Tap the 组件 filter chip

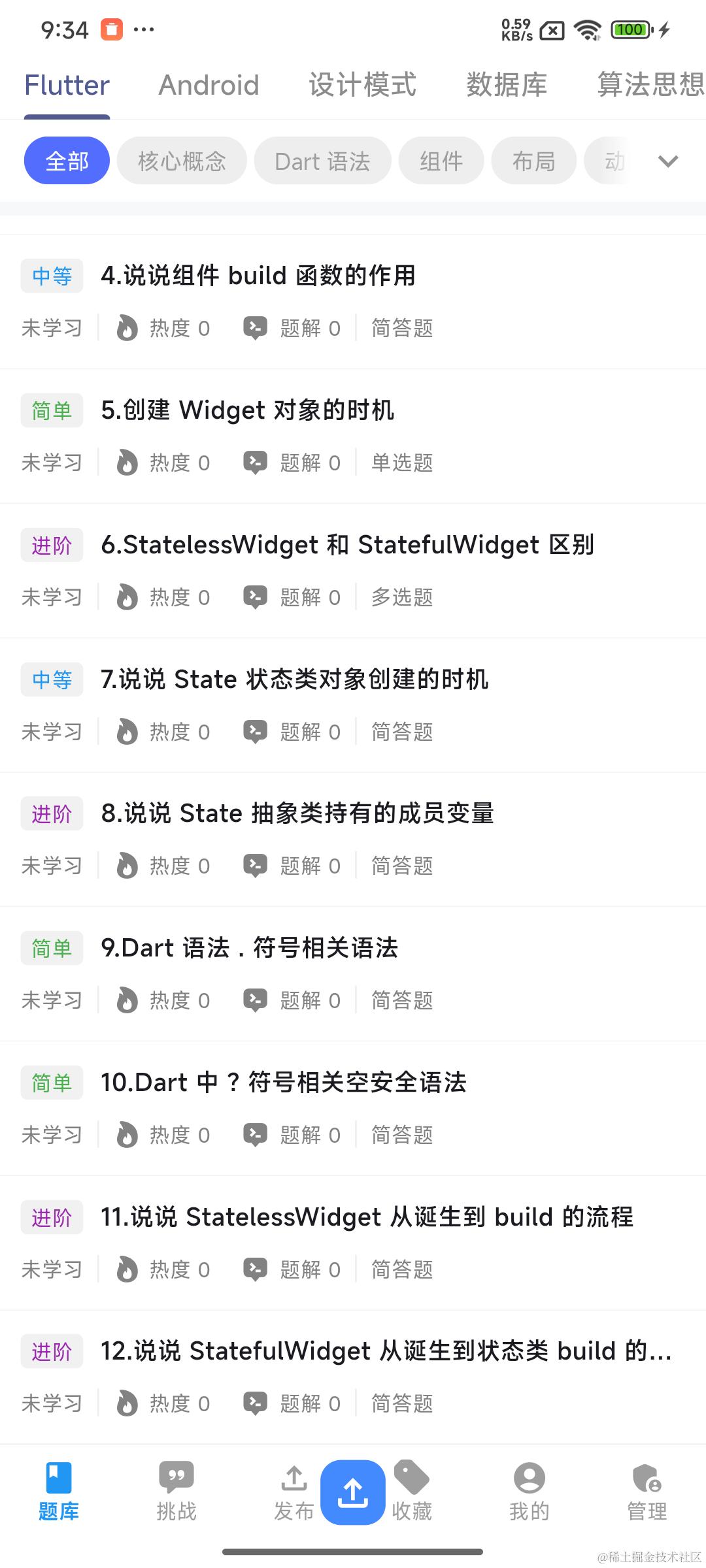[x=441, y=161]
